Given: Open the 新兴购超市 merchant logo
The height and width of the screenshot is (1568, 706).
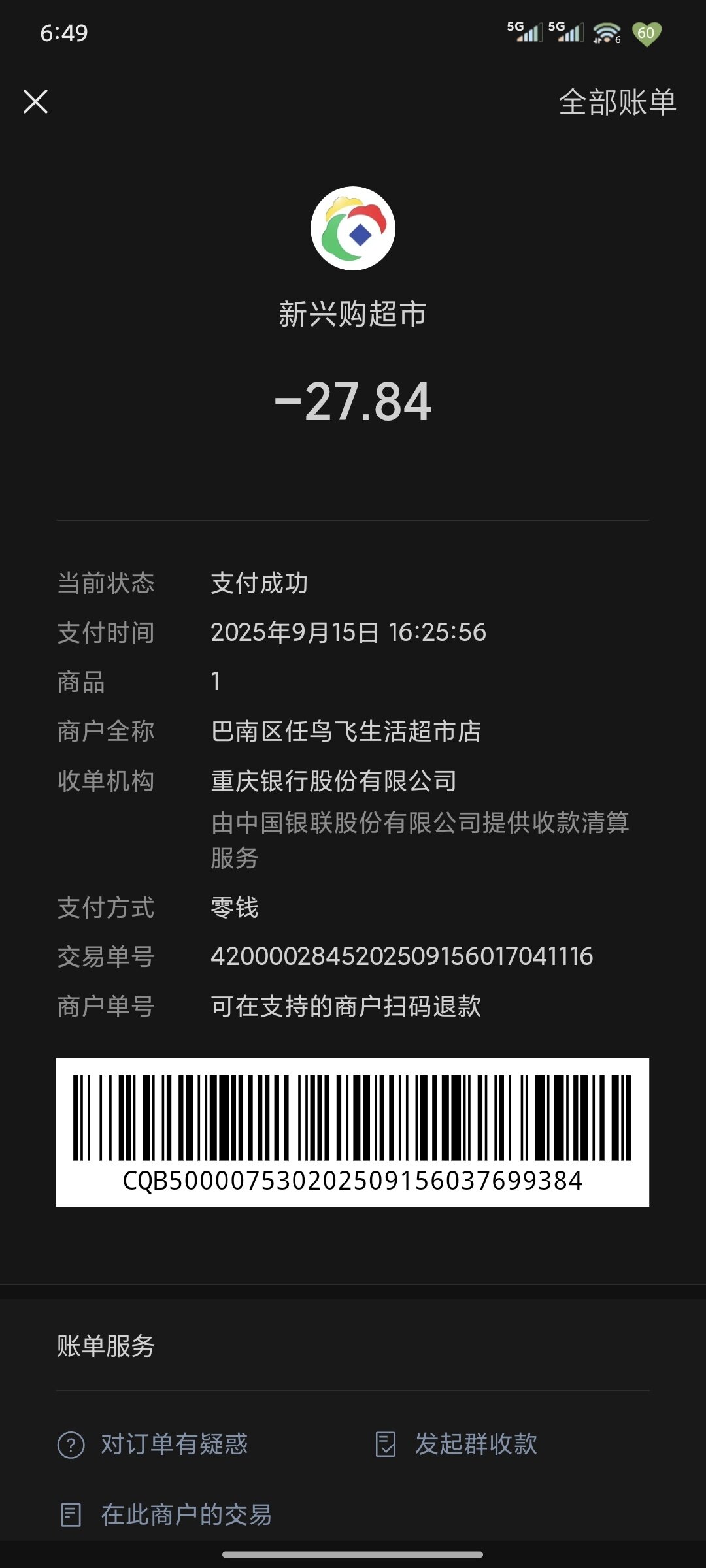Looking at the screenshot, I should pos(353,229).
